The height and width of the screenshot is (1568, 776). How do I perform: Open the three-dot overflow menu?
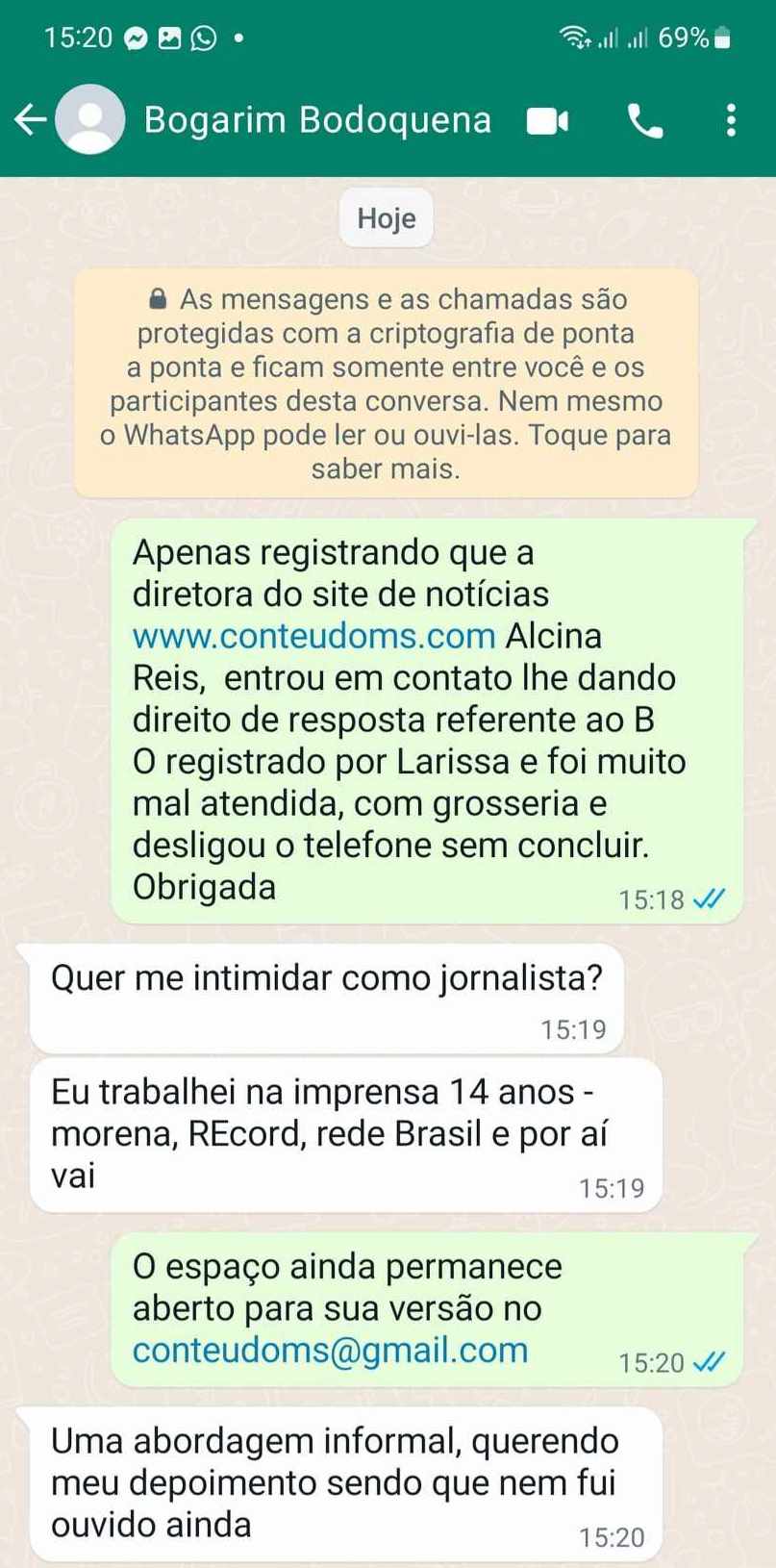click(x=731, y=120)
